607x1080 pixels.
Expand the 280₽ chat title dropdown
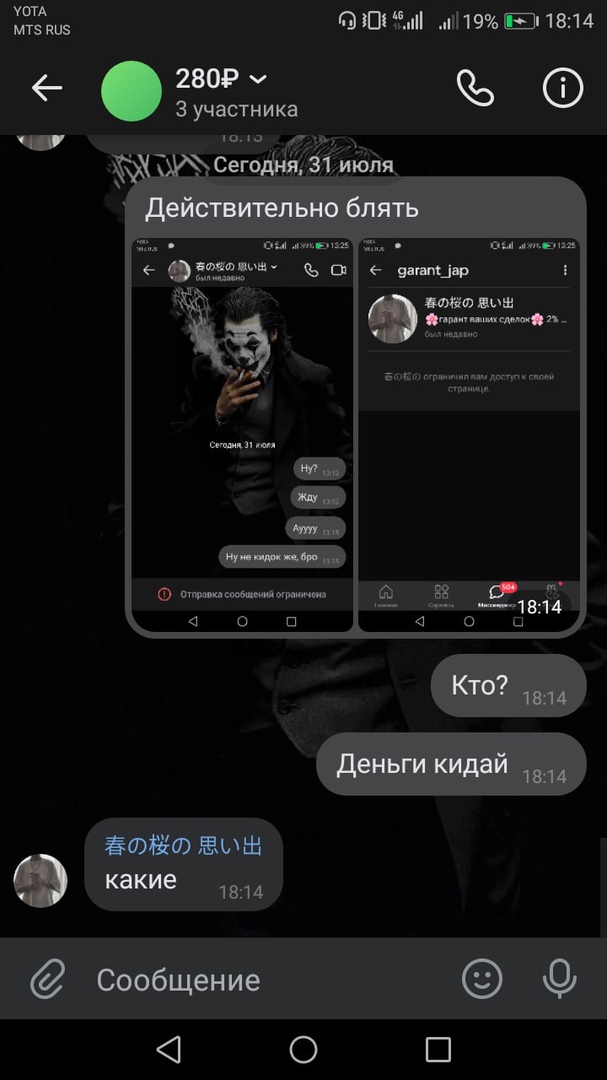point(258,79)
